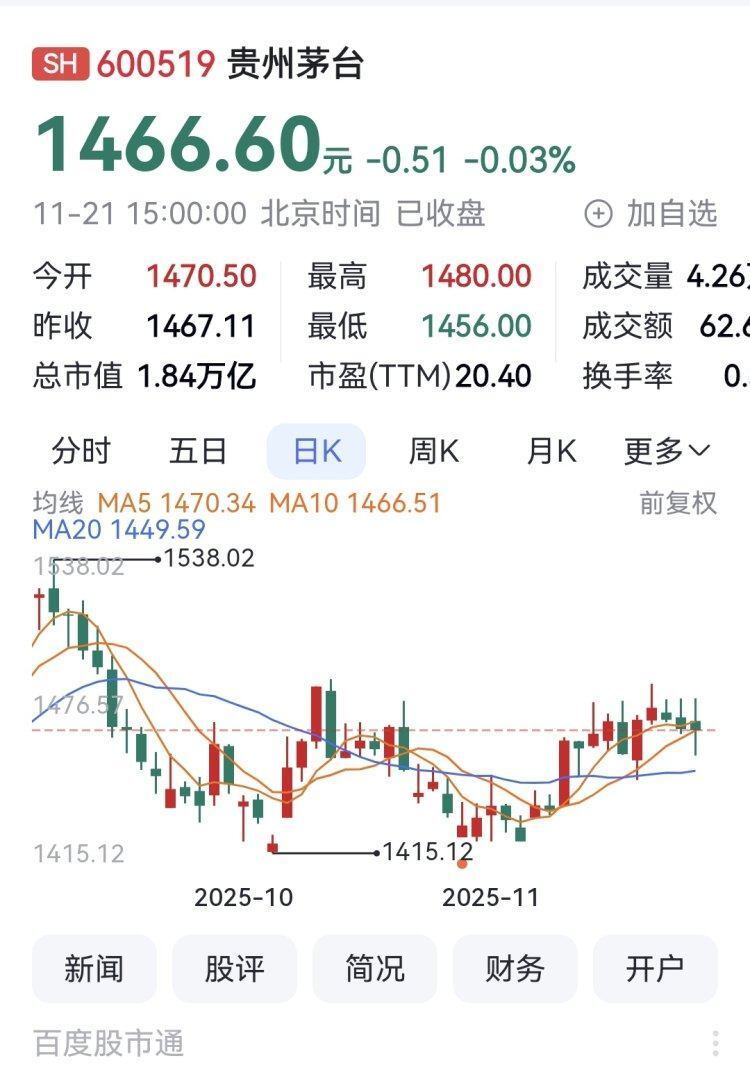
Task: Click the SH exchange badge icon
Action: point(56,62)
